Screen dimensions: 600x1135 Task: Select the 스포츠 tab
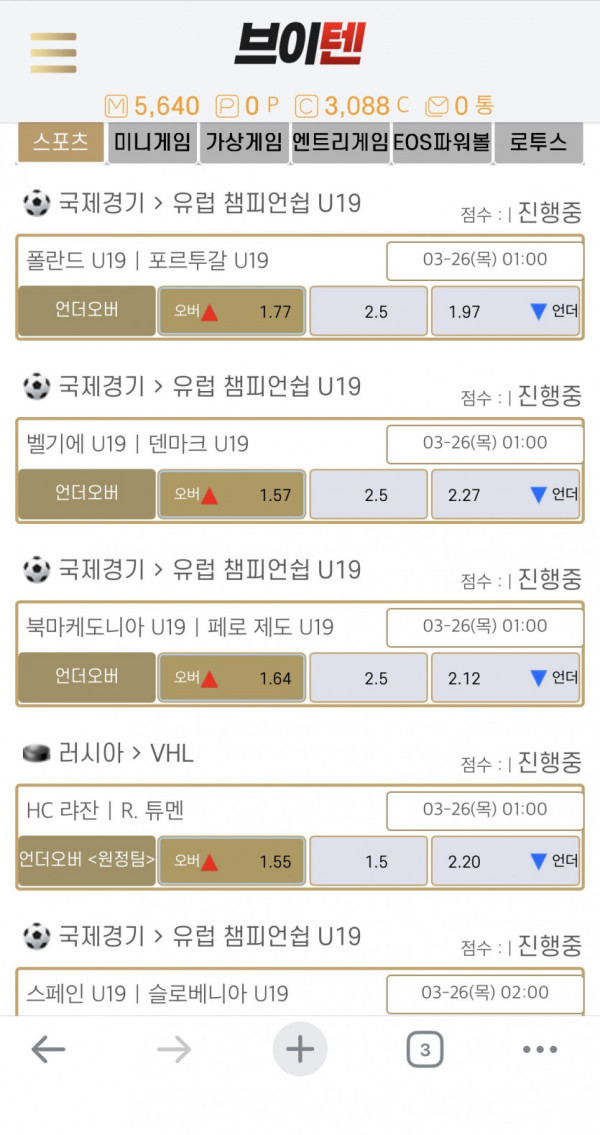(61, 142)
